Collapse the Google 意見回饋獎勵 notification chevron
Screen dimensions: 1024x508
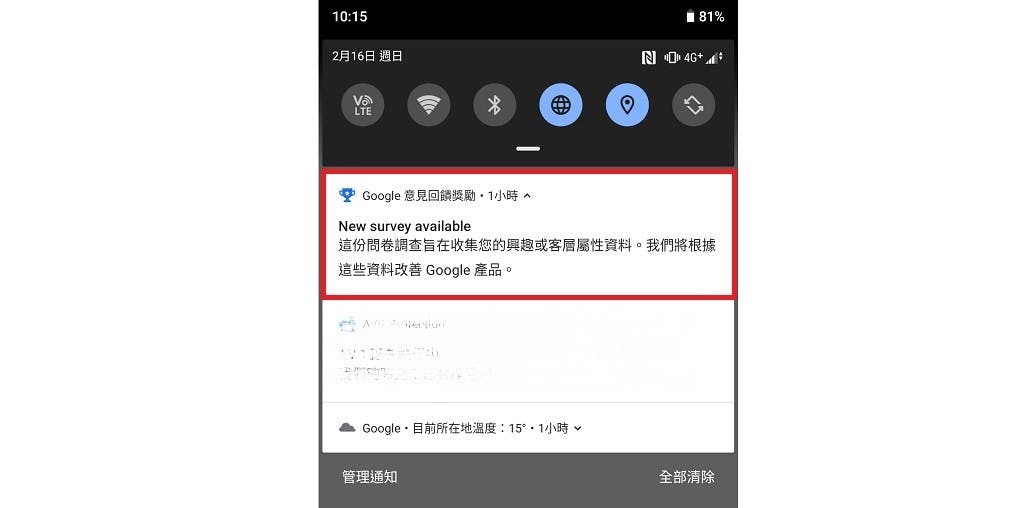(527, 196)
